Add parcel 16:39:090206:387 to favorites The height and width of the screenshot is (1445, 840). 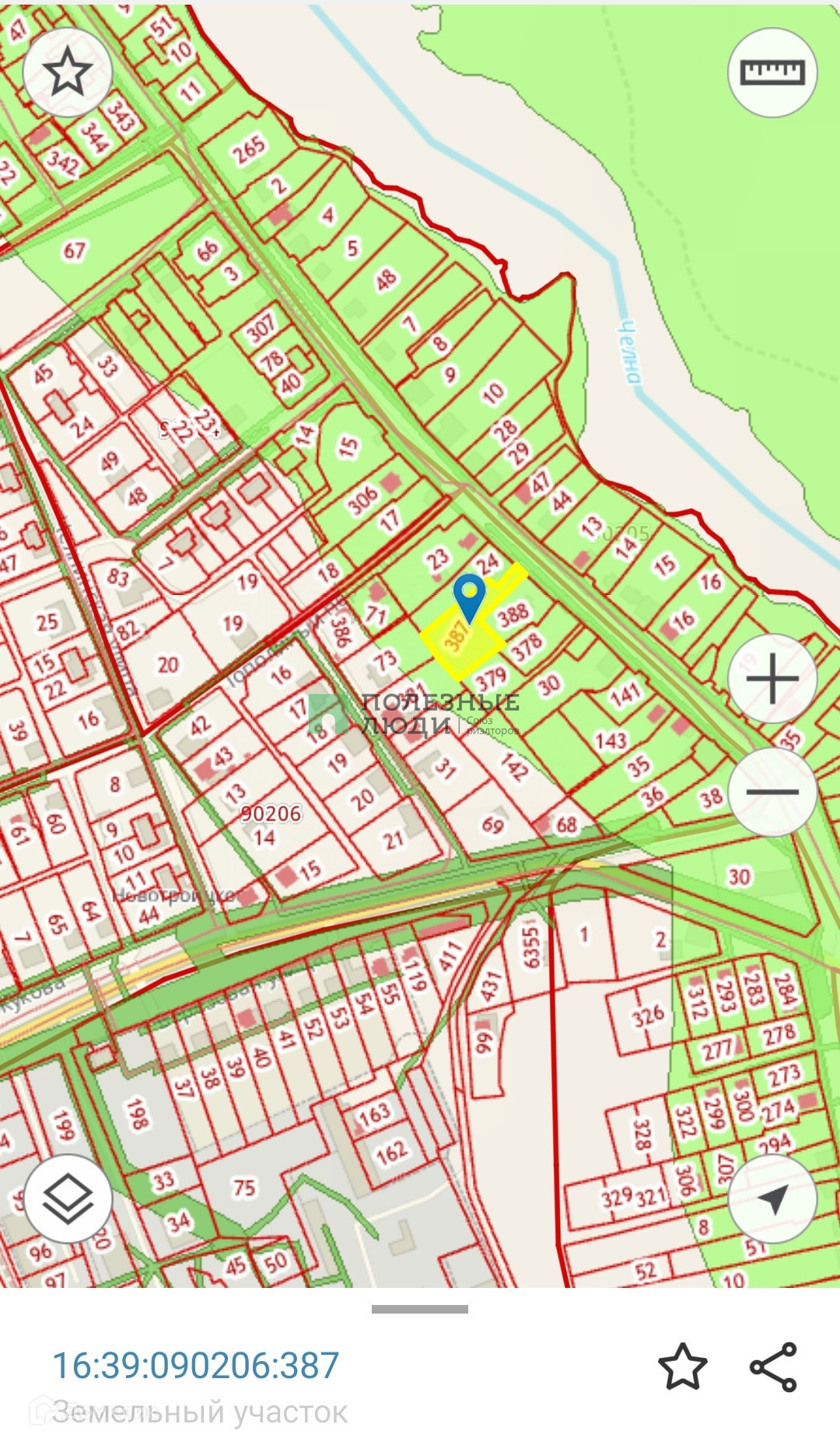tap(682, 1366)
